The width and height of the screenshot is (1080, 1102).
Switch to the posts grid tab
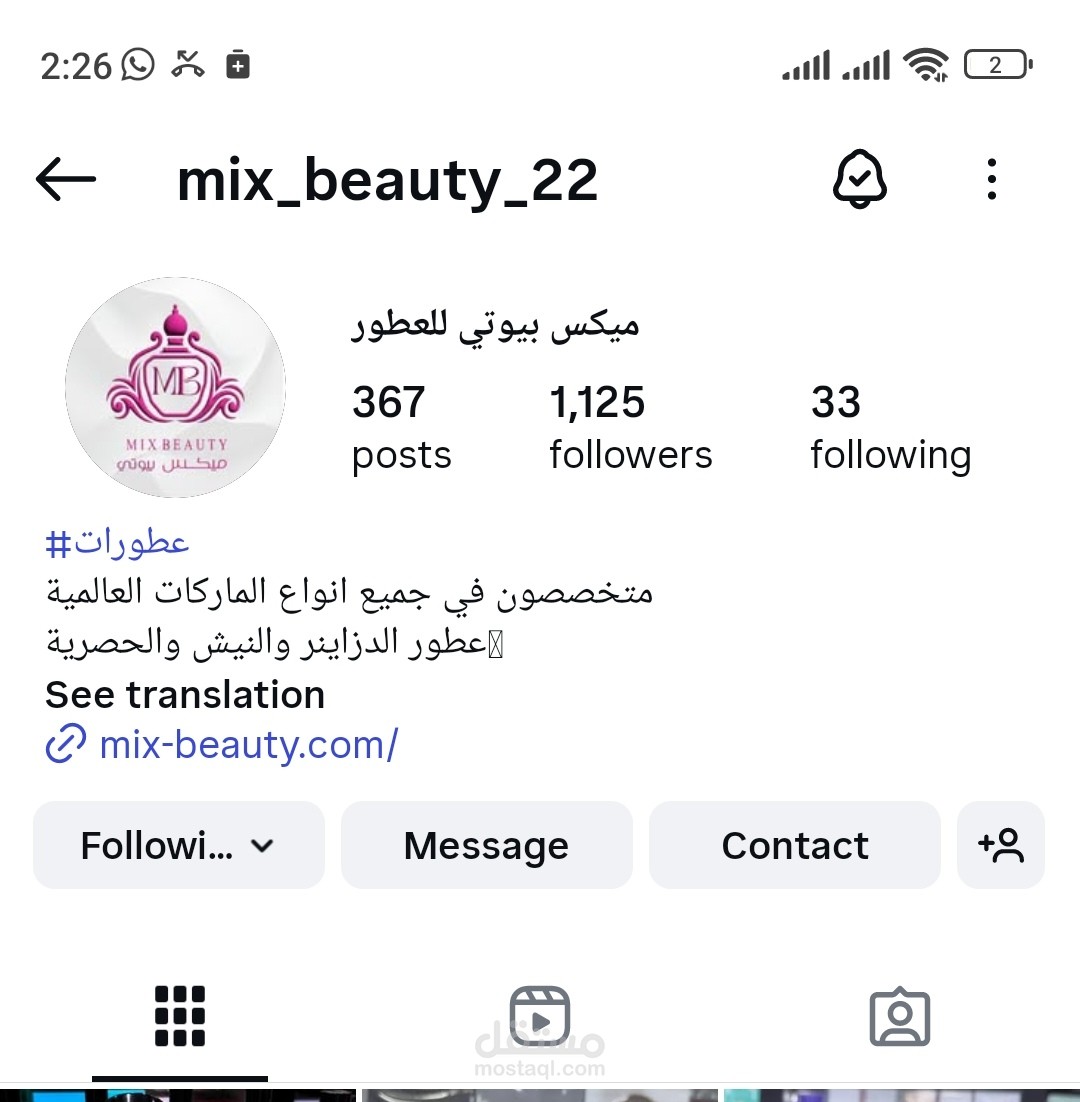point(180,1017)
